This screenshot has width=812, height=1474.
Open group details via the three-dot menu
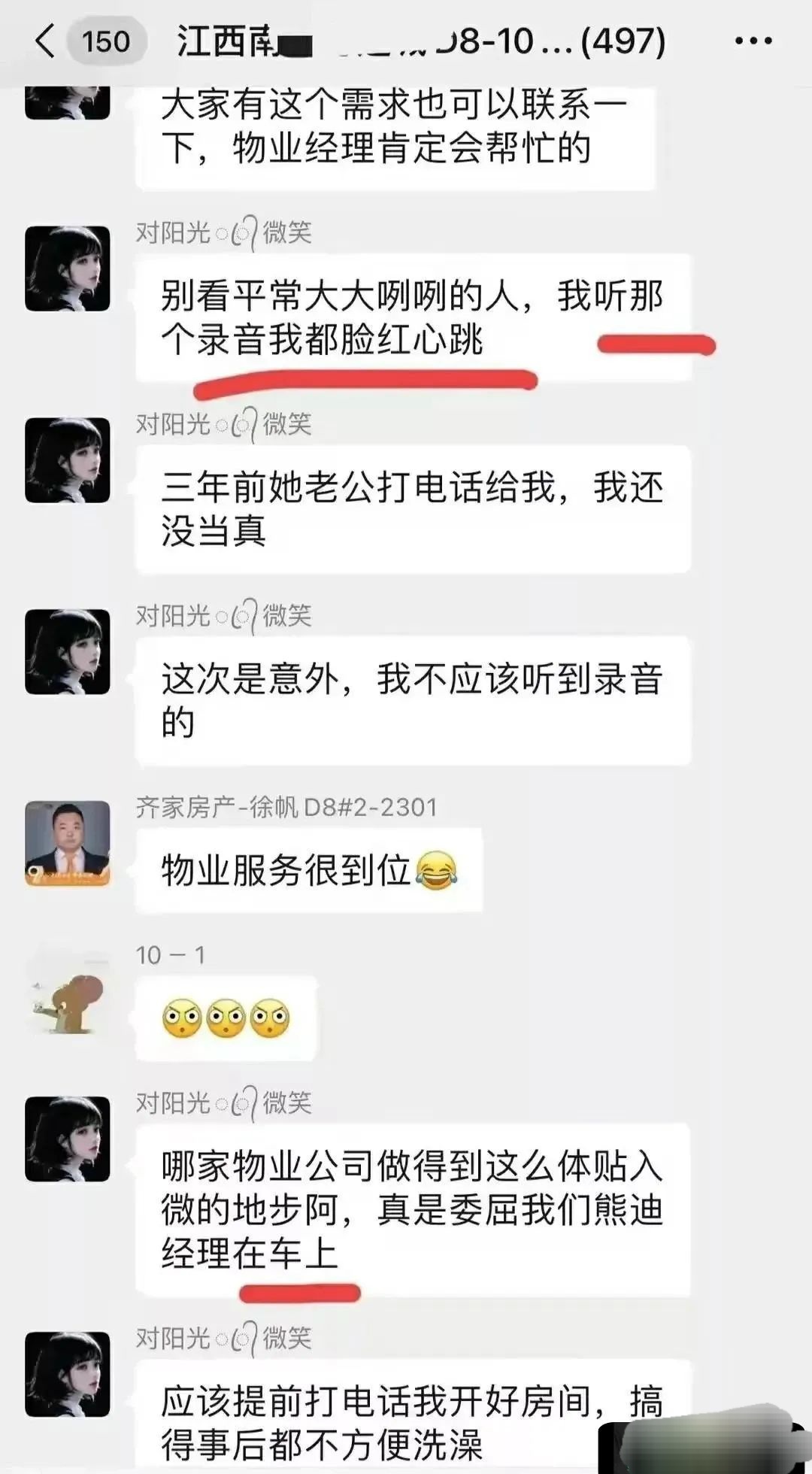[x=753, y=41]
